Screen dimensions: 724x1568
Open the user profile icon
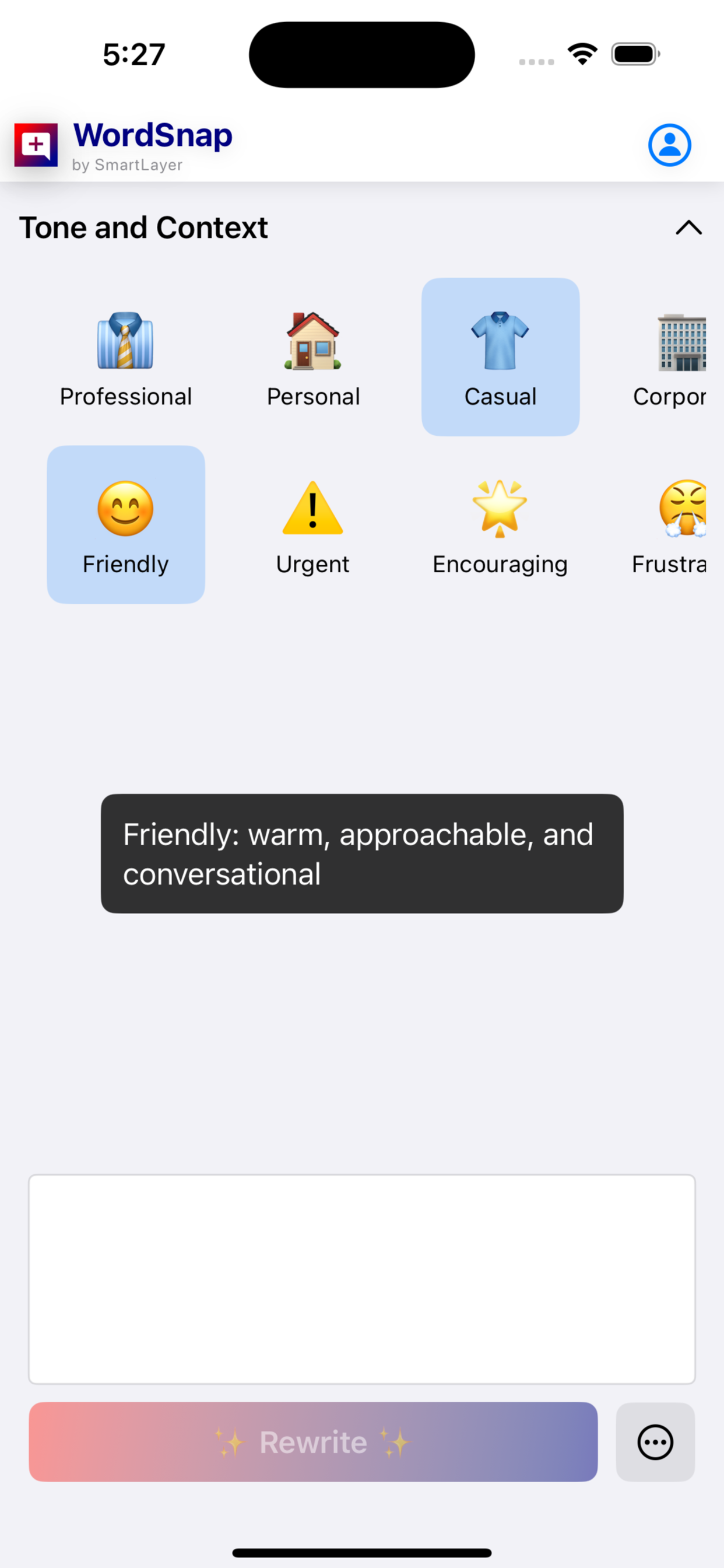click(669, 145)
